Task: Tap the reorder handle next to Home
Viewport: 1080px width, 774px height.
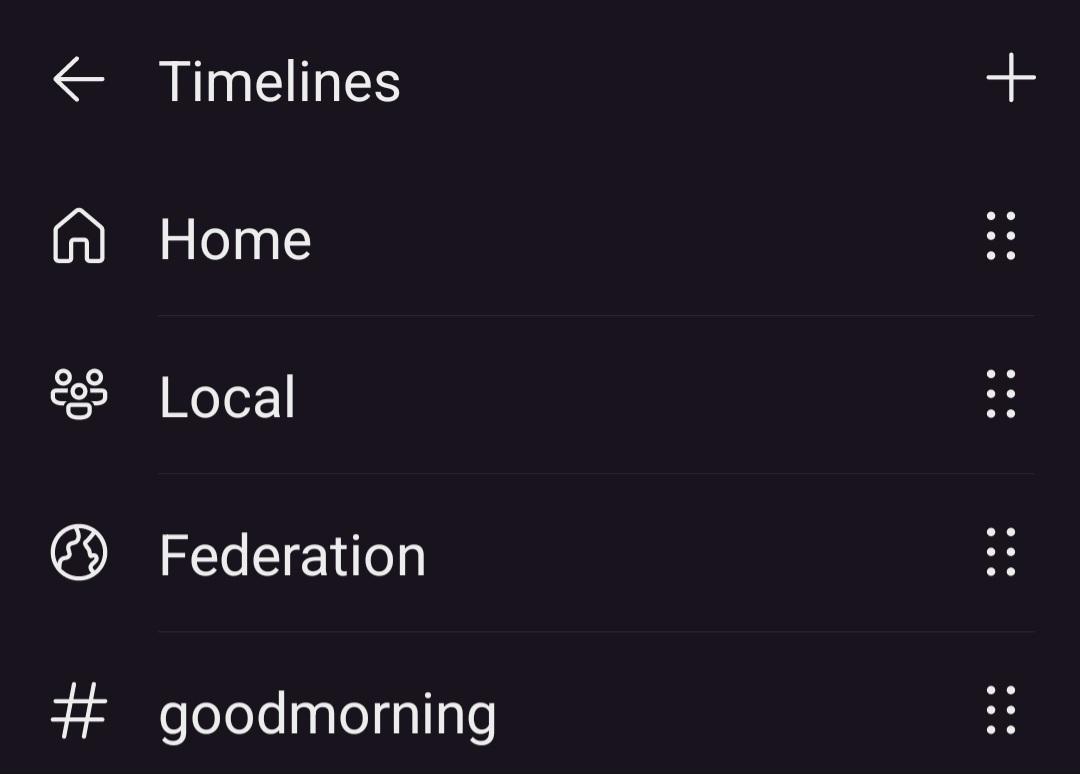Action: [1000, 236]
